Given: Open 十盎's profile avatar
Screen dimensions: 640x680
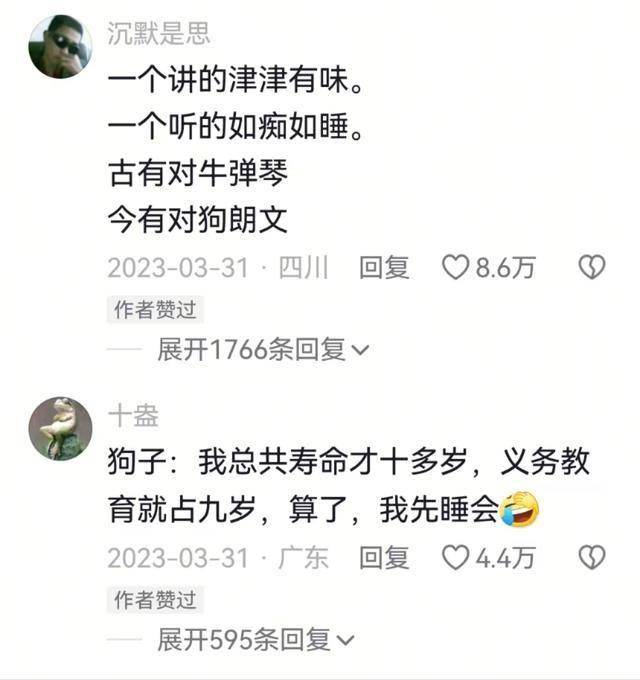Looking at the screenshot, I should [x=60, y=428].
